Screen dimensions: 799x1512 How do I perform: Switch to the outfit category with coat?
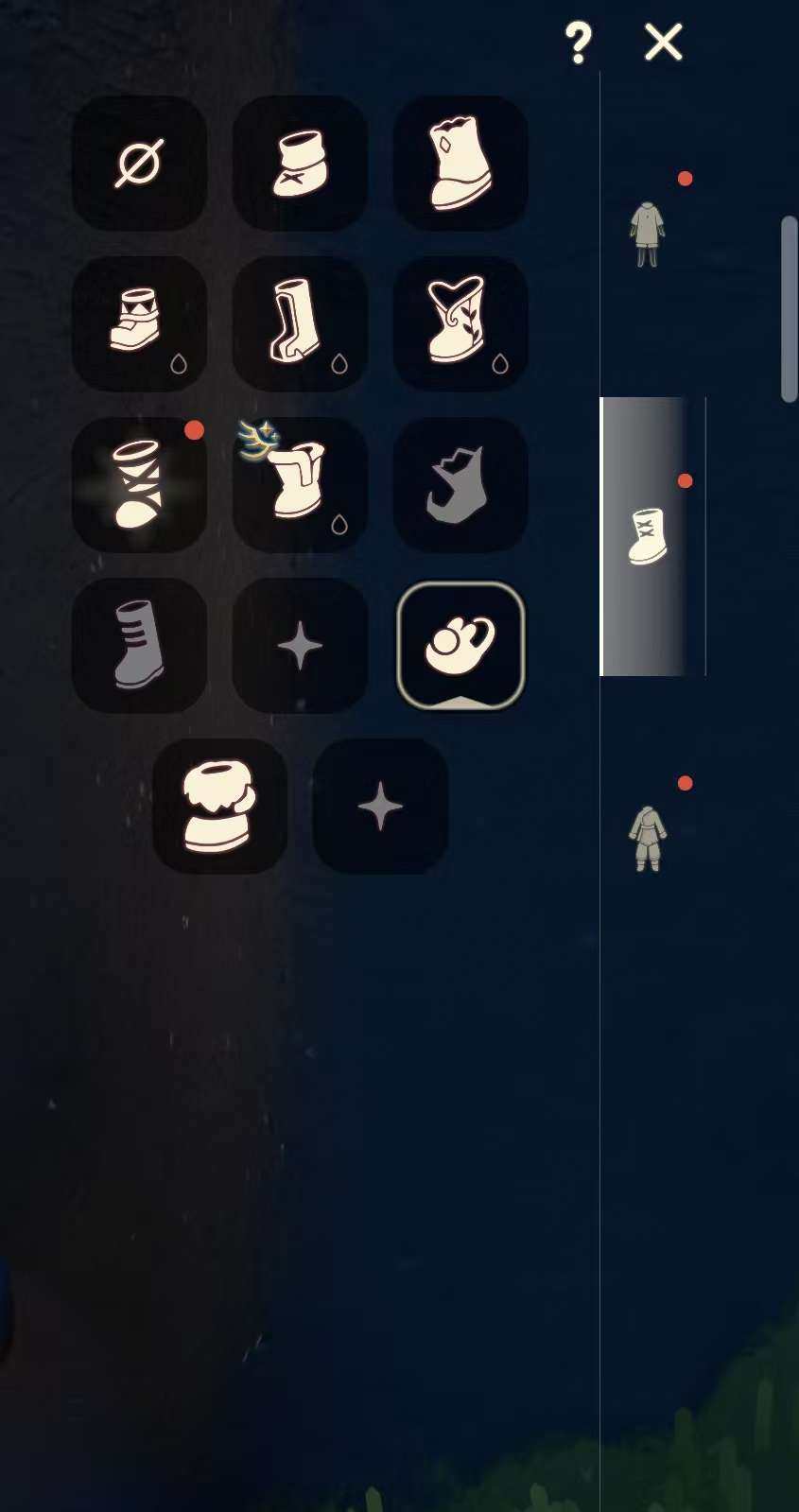click(x=648, y=234)
